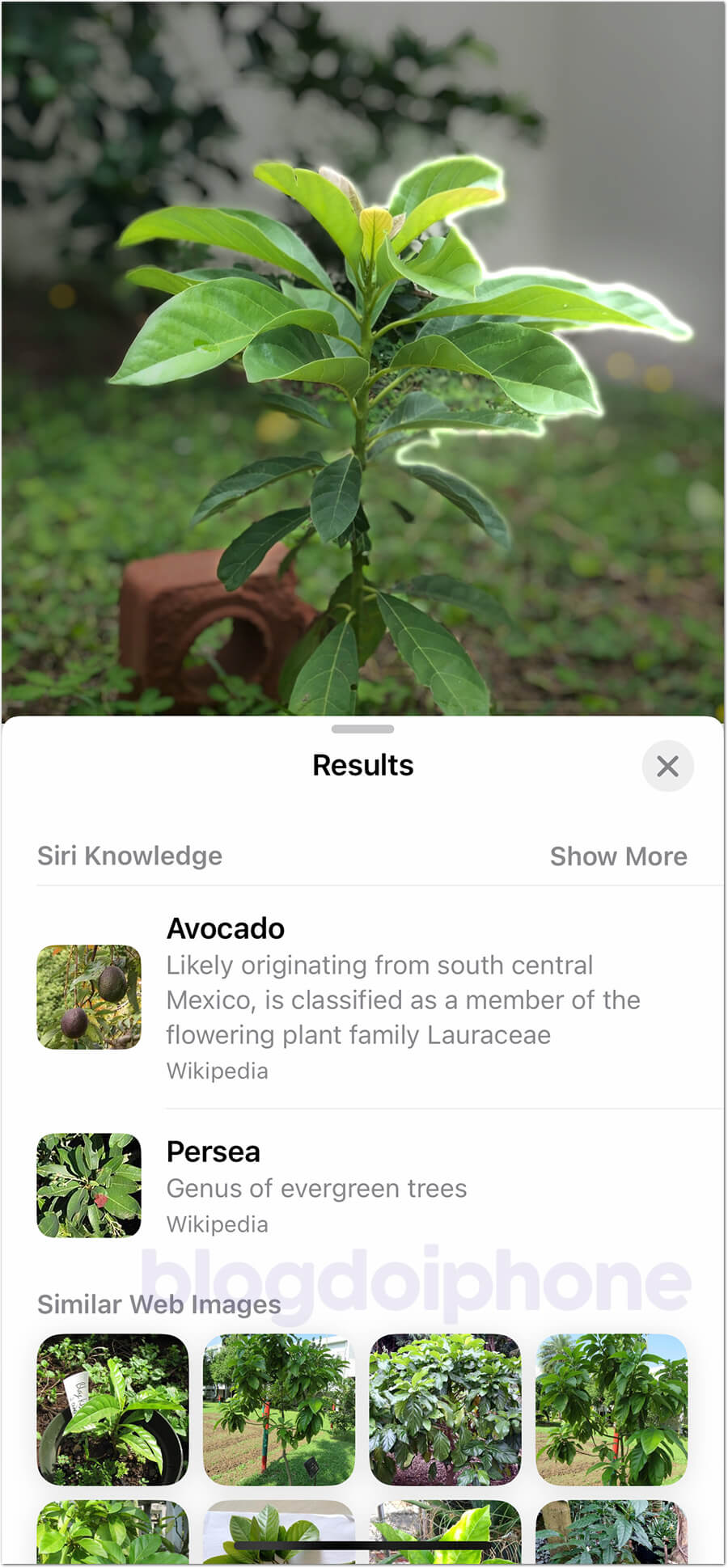Open the similar image of potted seedling
The image size is (728, 1568).
coord(112,1410)
